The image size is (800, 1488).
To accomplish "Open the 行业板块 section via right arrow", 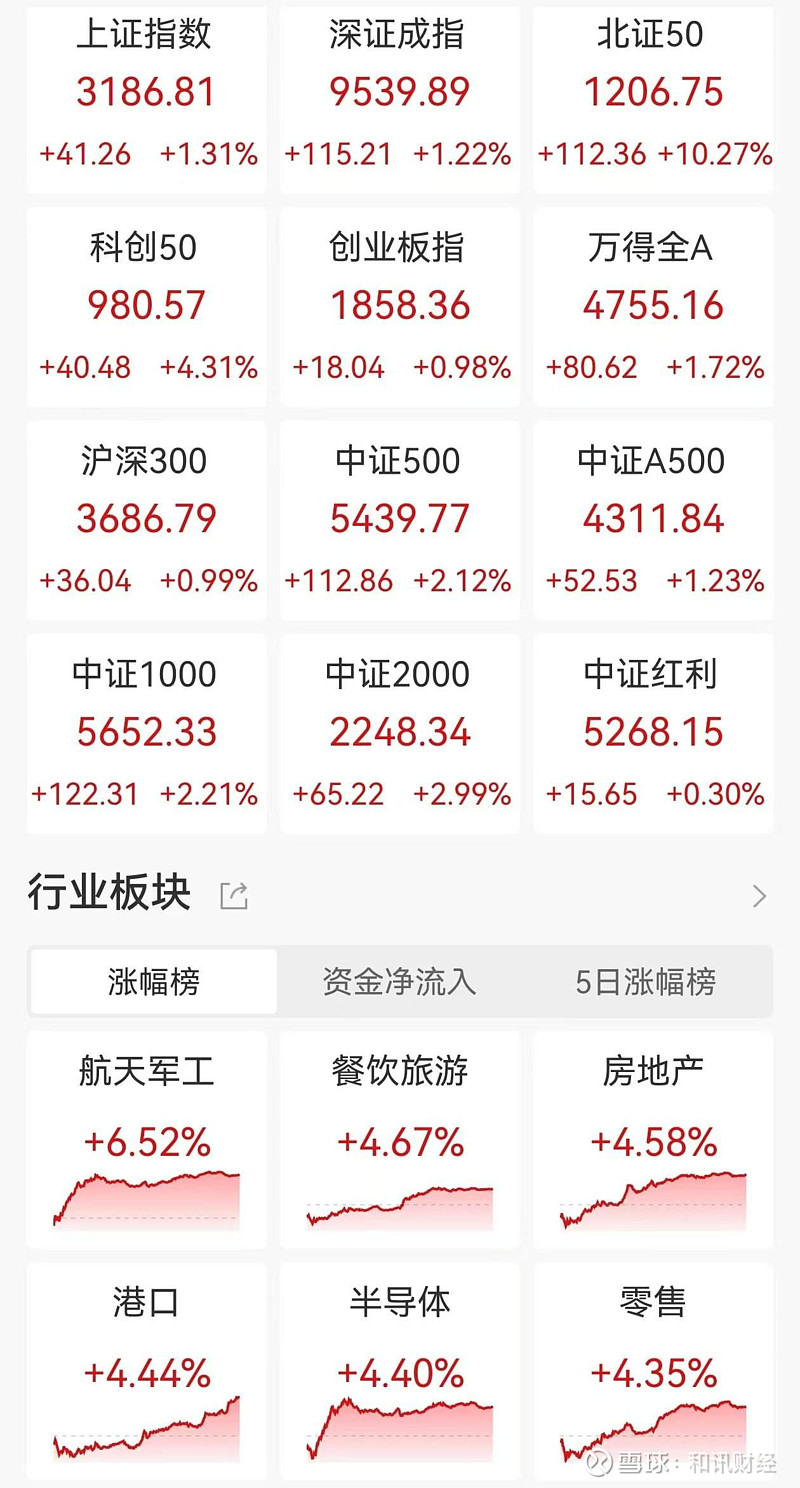I will coord(760,895).
